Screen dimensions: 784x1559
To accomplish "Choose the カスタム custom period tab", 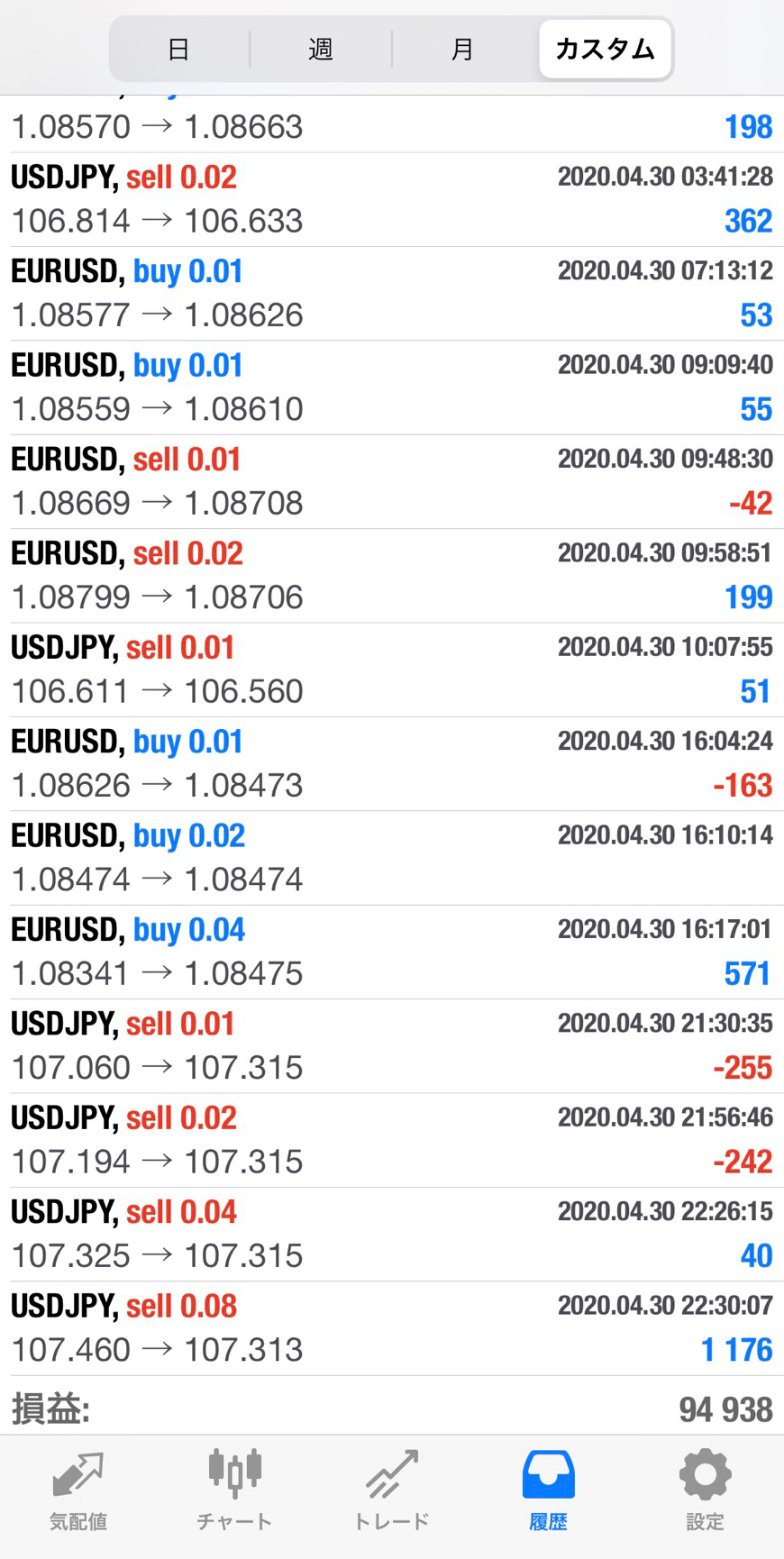I will [x=605, y=49].
